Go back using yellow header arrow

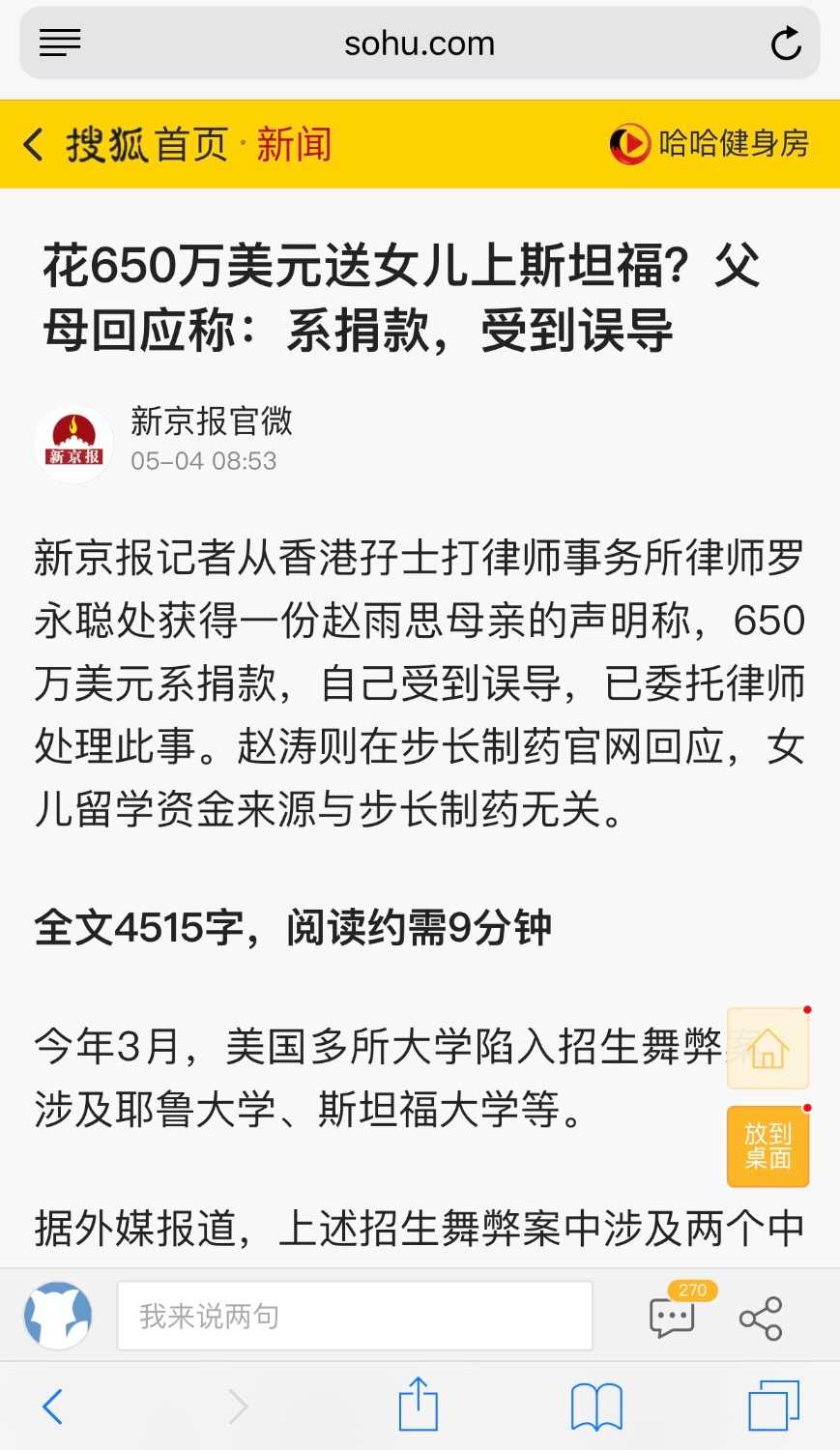pos(34,145)
